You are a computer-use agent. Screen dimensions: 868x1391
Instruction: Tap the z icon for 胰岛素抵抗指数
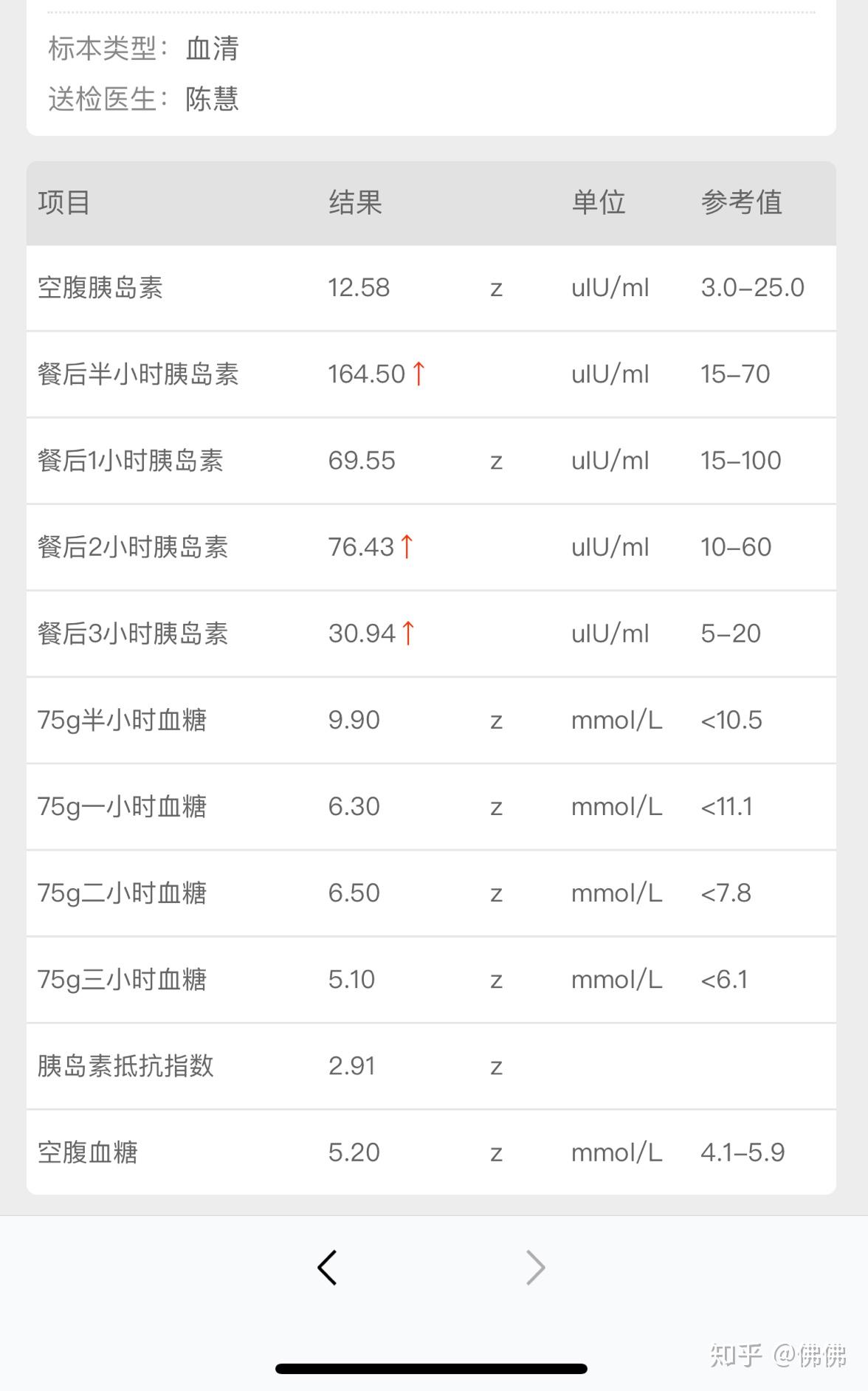point(497,1067)
